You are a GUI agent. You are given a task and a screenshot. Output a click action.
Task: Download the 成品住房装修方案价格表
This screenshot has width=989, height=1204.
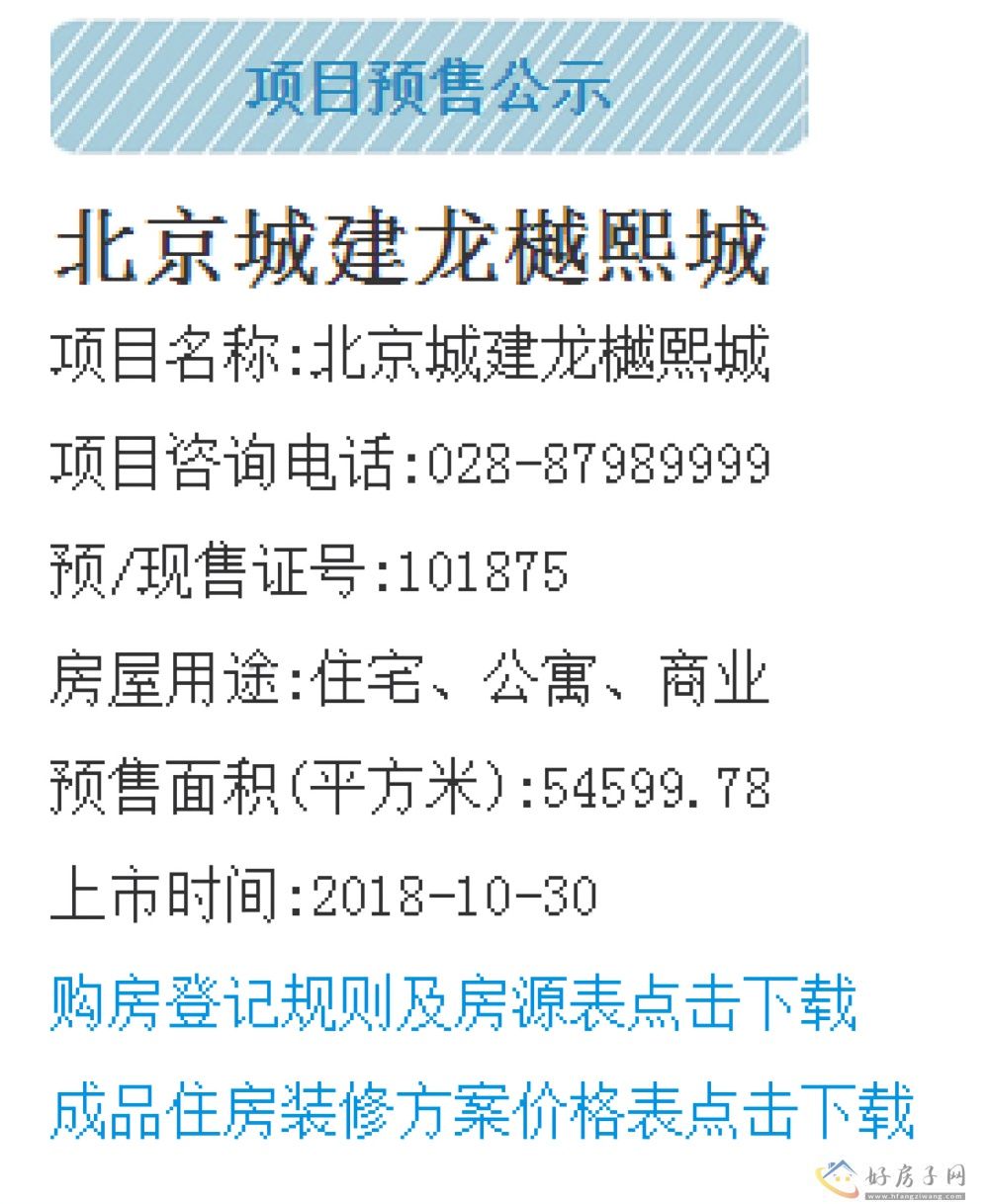click(x=481, y=1110)
